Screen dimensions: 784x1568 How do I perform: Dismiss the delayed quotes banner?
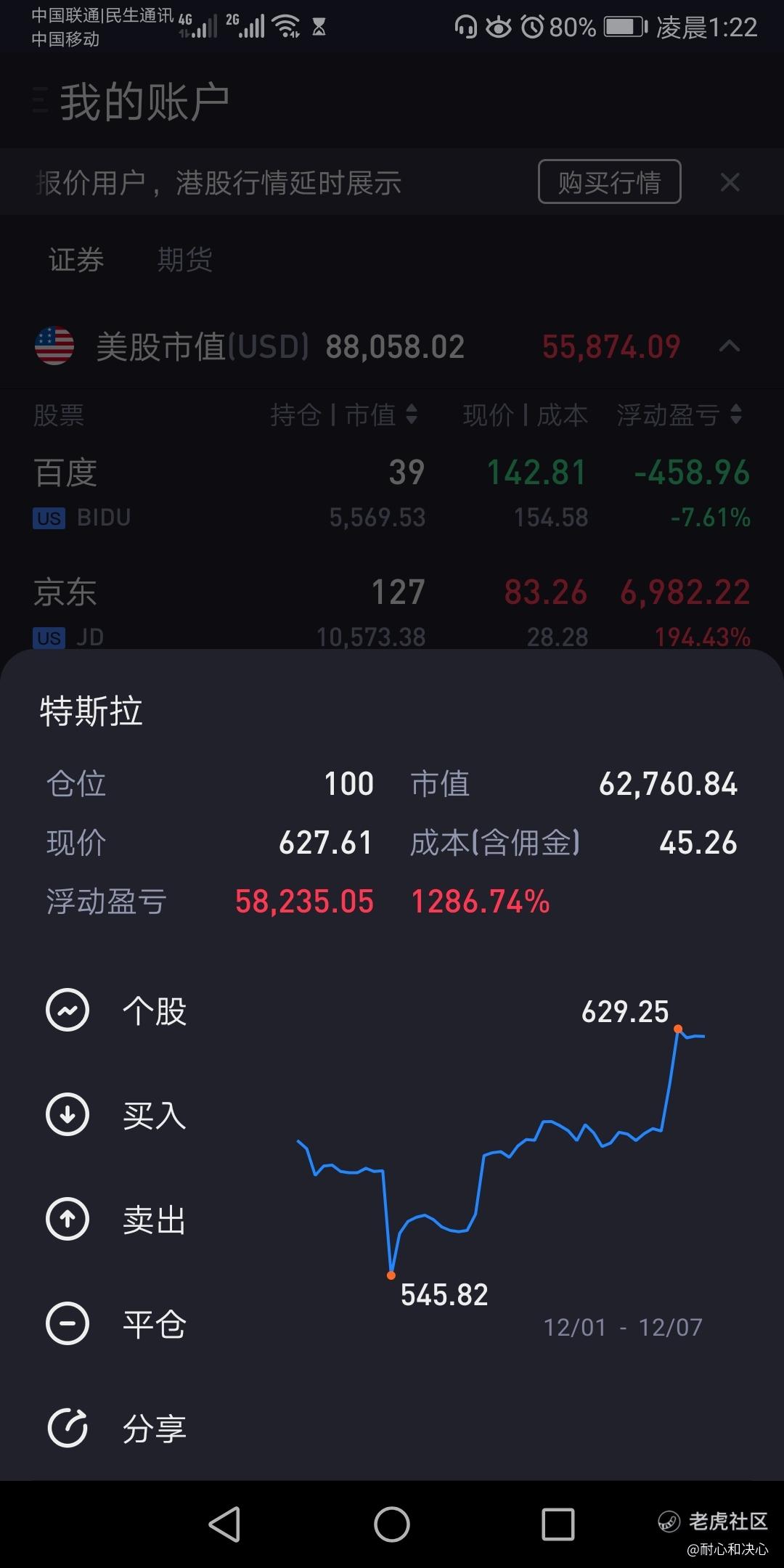[730, 182]
